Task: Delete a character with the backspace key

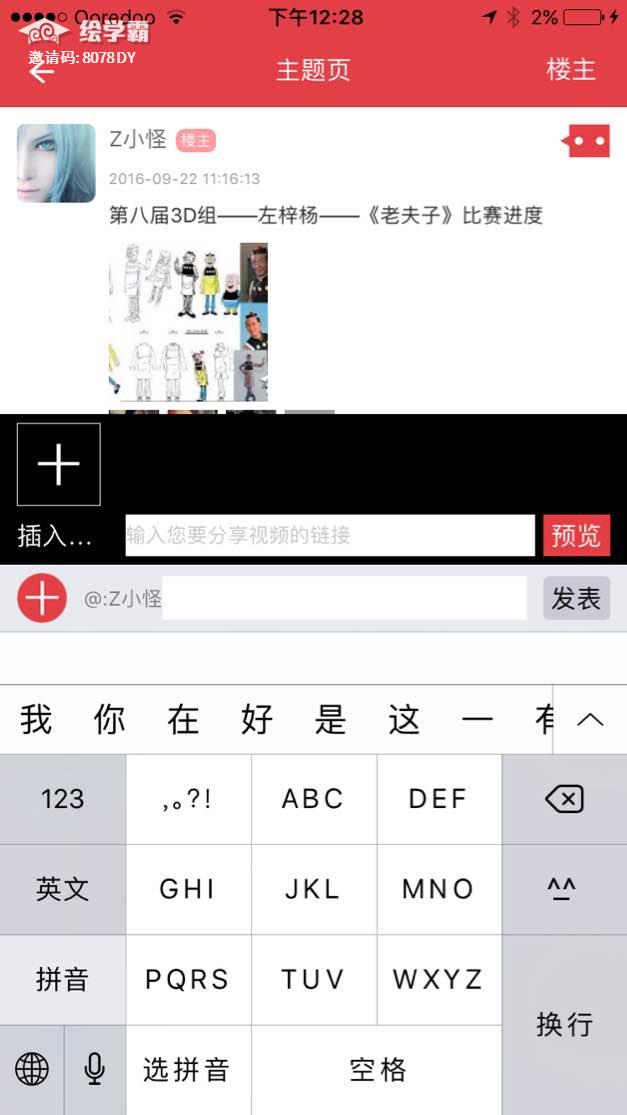Action: point(564,799)
